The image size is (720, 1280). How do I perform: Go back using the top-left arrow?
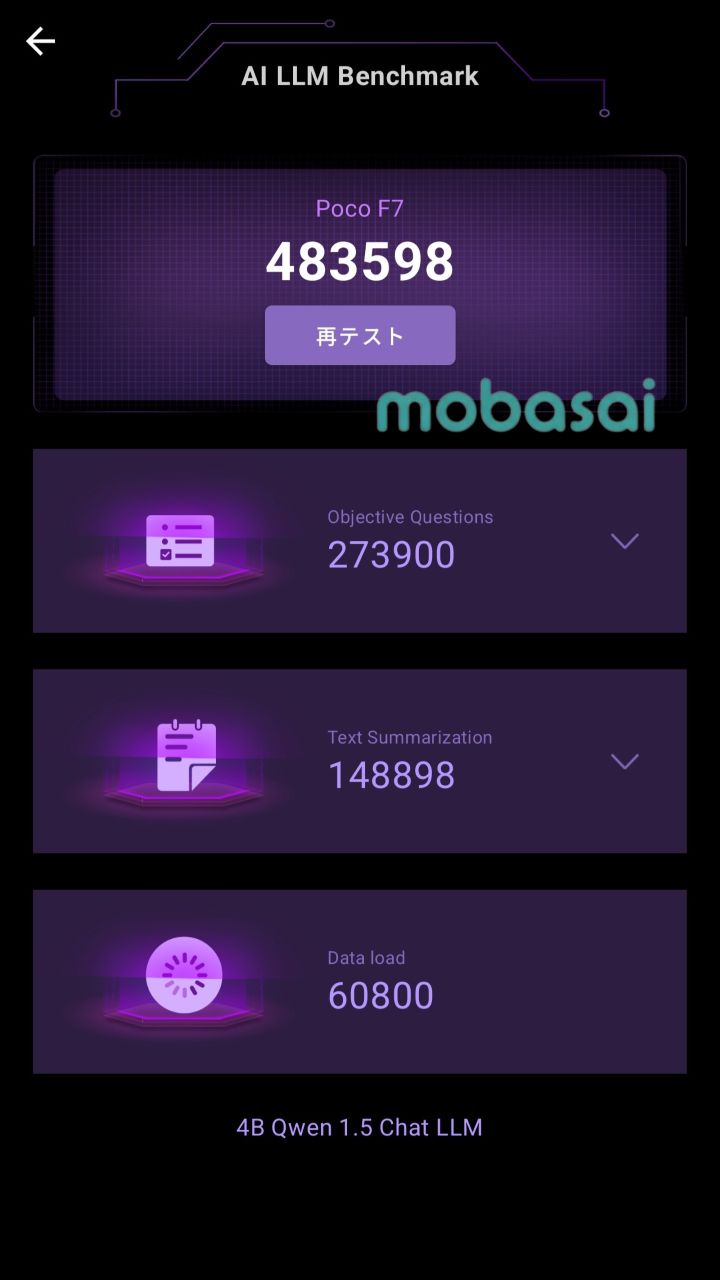click(x=40, y=41)
